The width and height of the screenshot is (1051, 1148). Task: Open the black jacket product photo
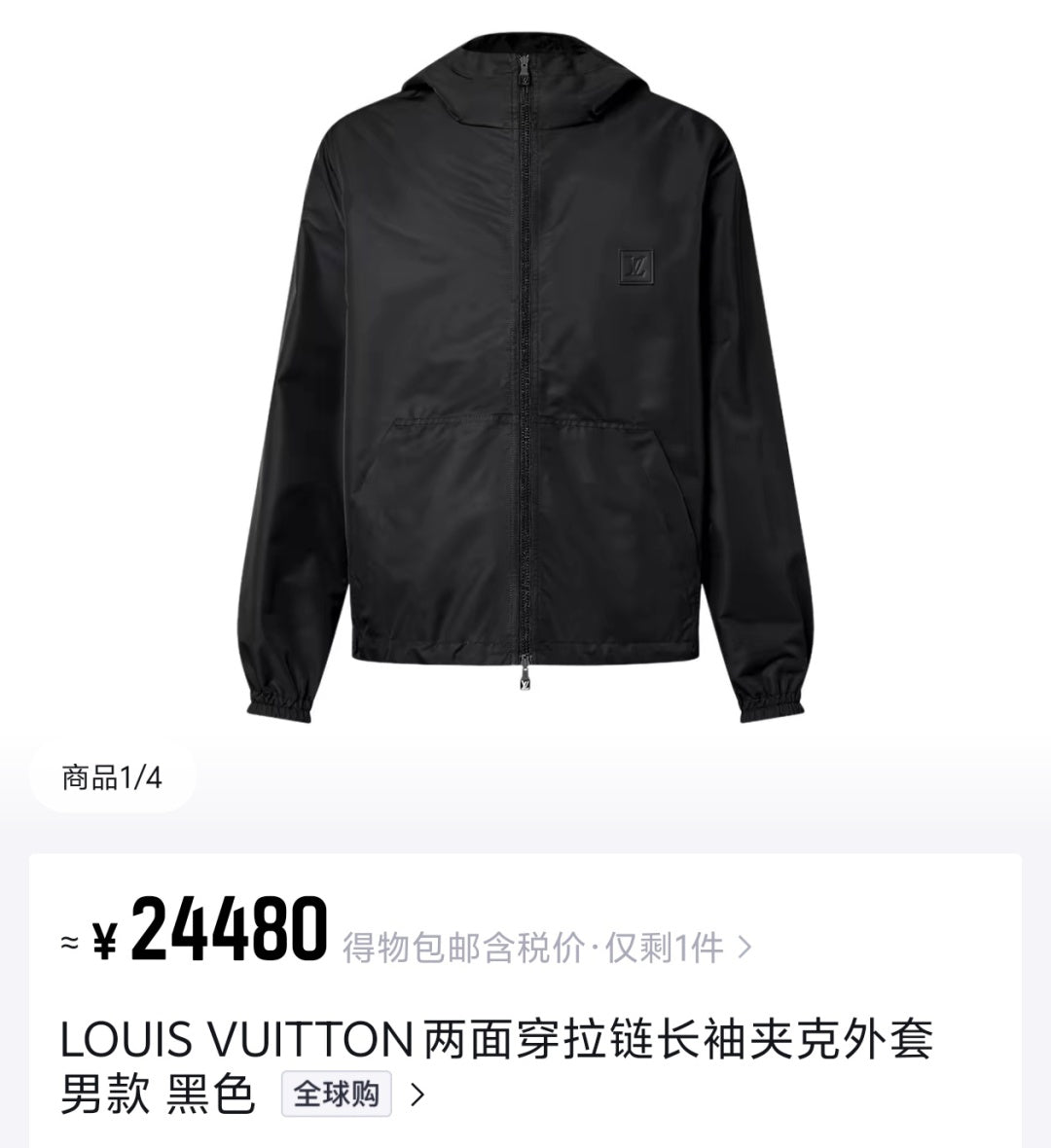(525, 379)
